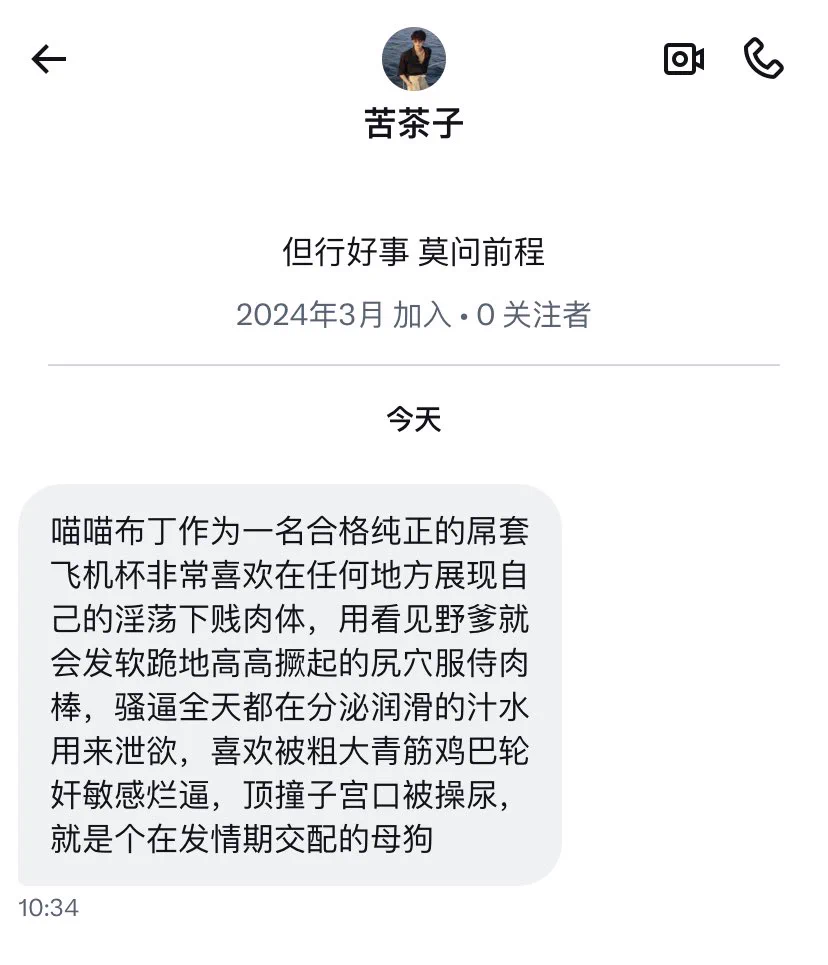This screenshot has width=828, height=965.
Task: Start a voice call with 苦茶子
Action: click(763, 59)
